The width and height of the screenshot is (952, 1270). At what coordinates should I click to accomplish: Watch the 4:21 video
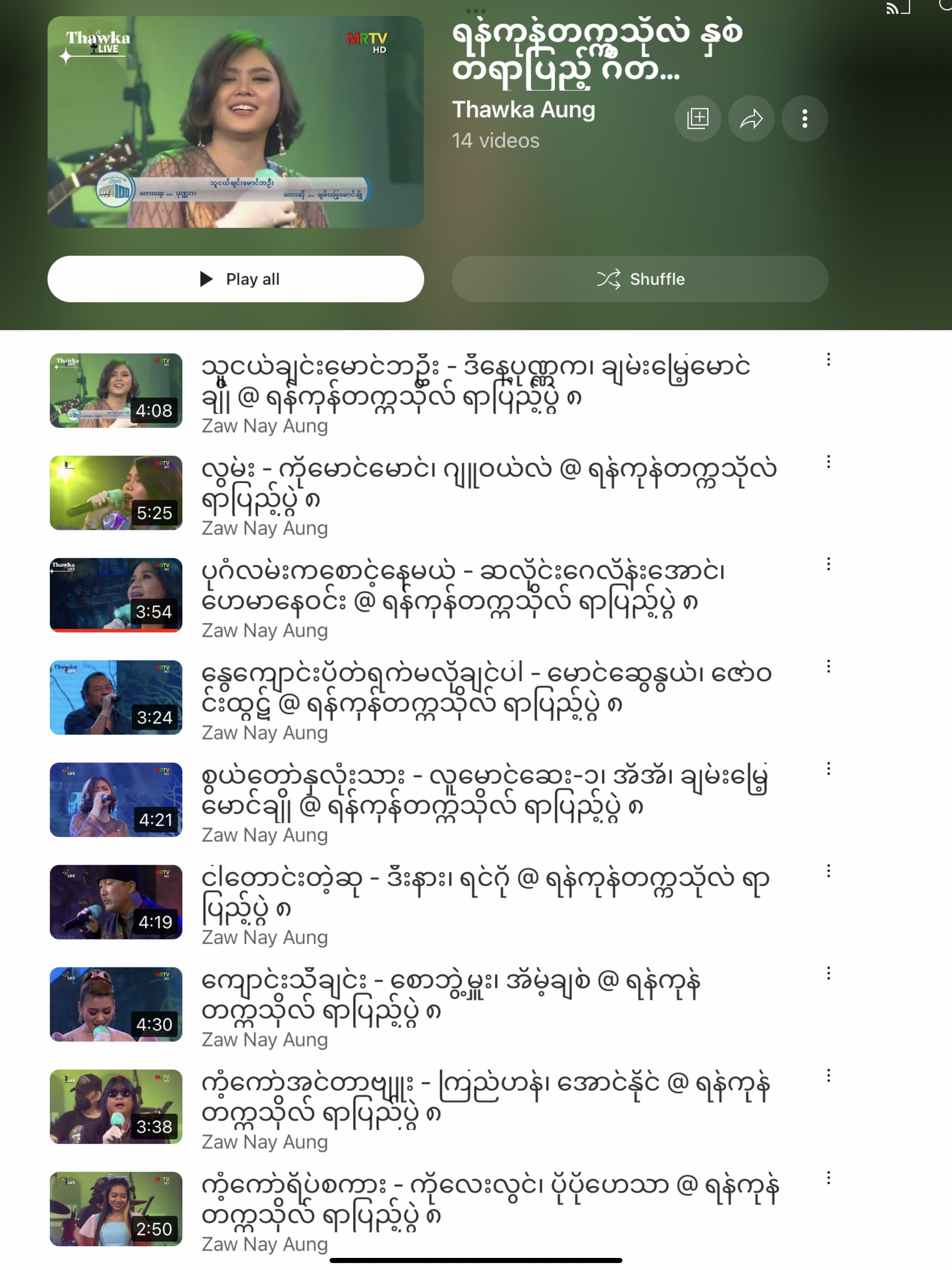116,799
